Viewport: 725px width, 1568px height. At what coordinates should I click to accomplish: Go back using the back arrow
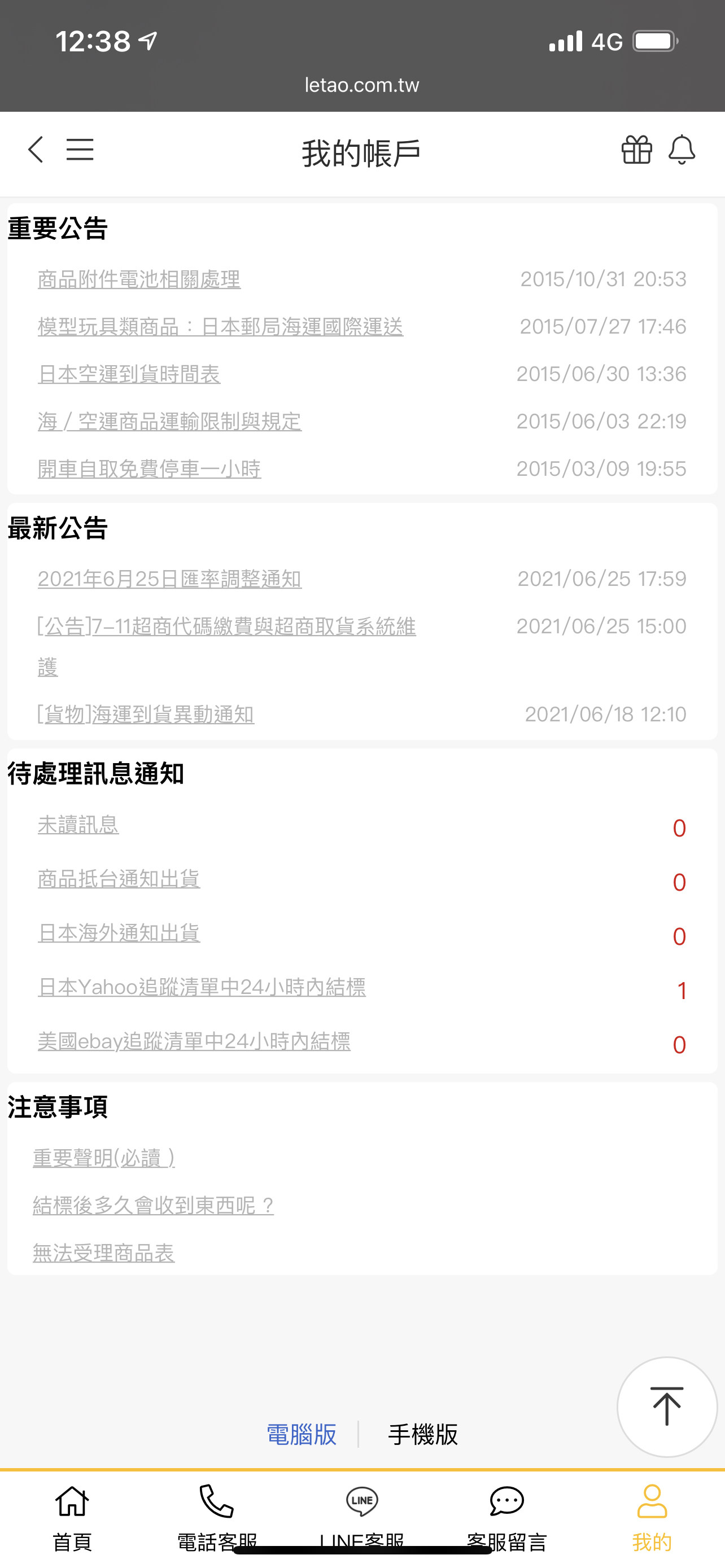[36, 150]
